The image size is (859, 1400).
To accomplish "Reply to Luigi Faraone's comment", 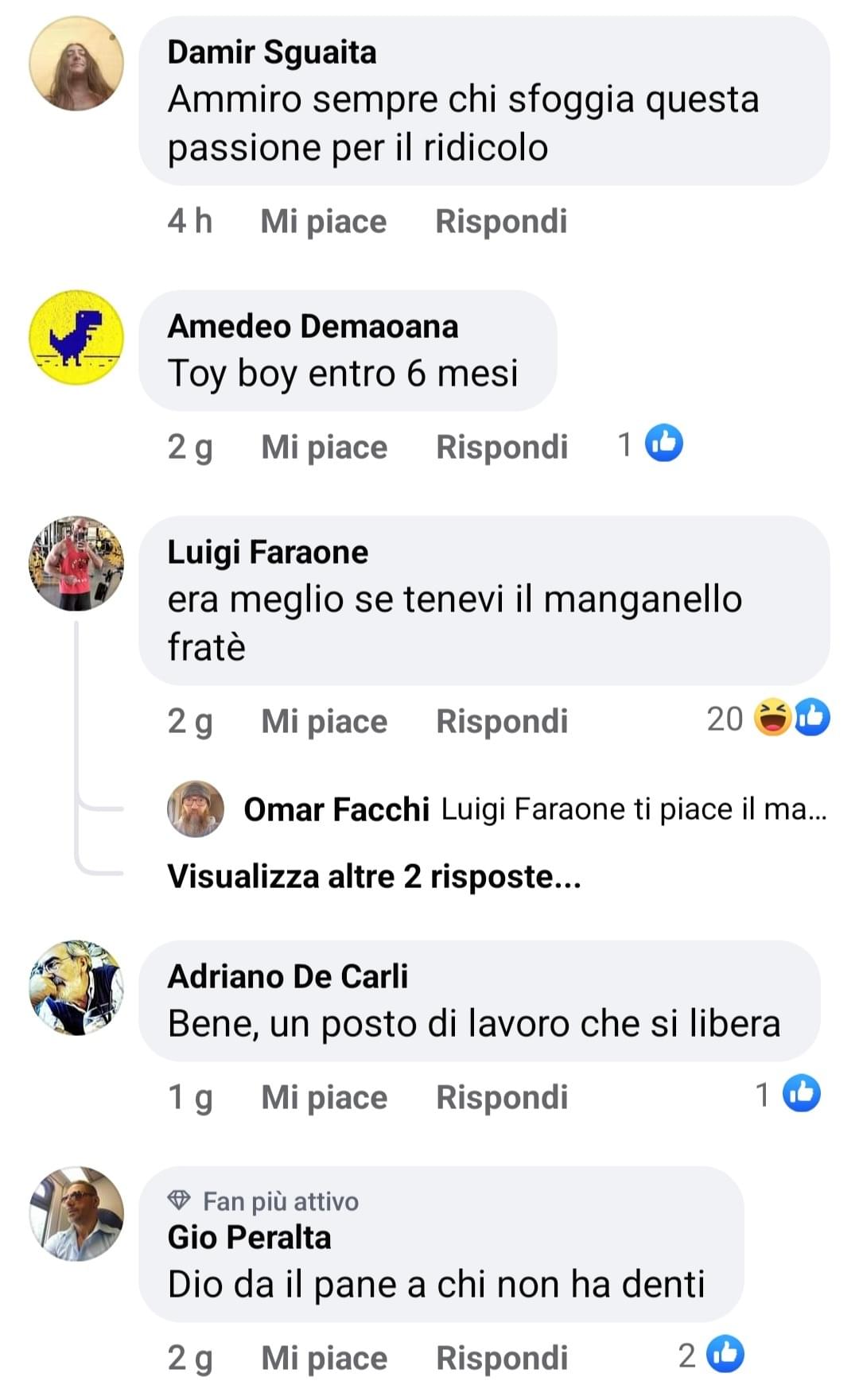I will pos(502,721).
